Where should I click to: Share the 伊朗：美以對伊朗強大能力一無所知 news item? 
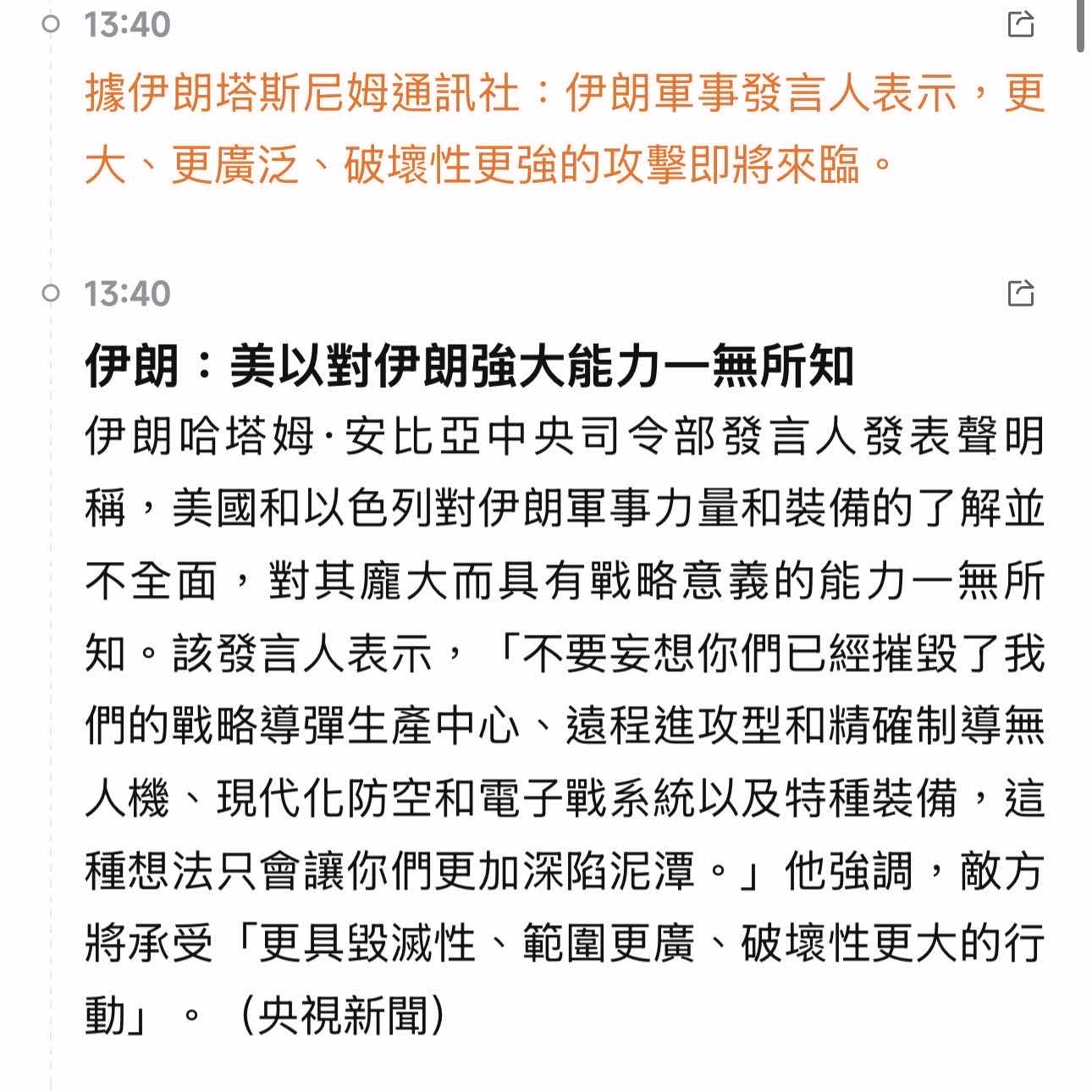click(x=1021, y=293)
